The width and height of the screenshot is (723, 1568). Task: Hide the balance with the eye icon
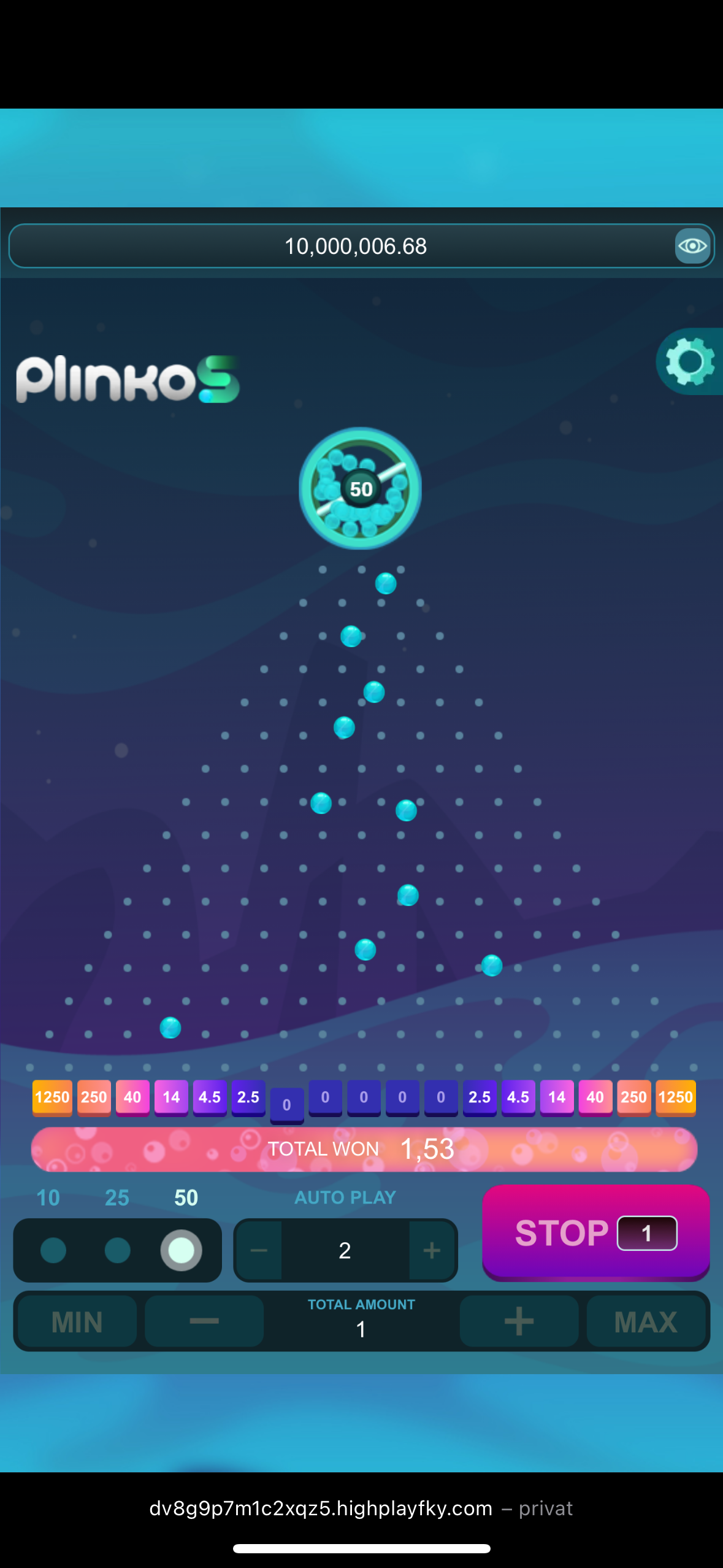[692, 246]
